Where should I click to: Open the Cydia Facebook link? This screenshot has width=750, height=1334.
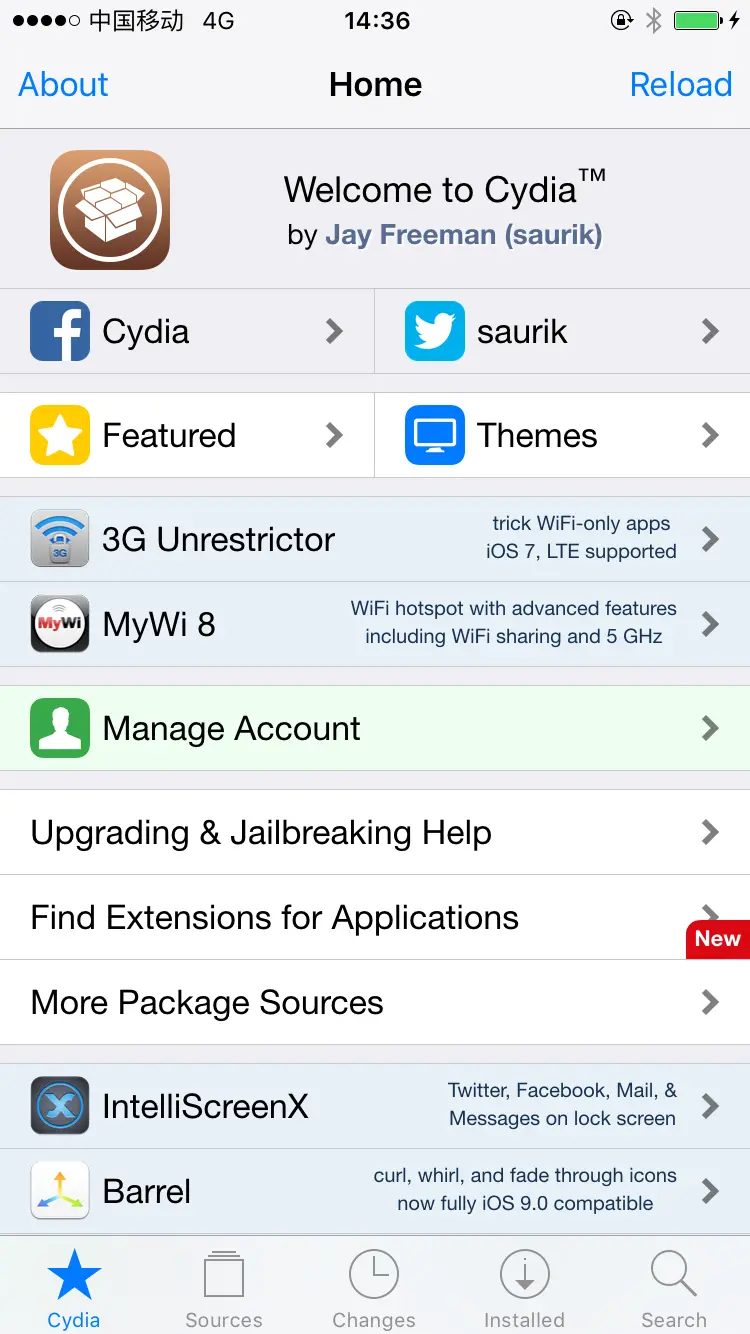(187, 331)
